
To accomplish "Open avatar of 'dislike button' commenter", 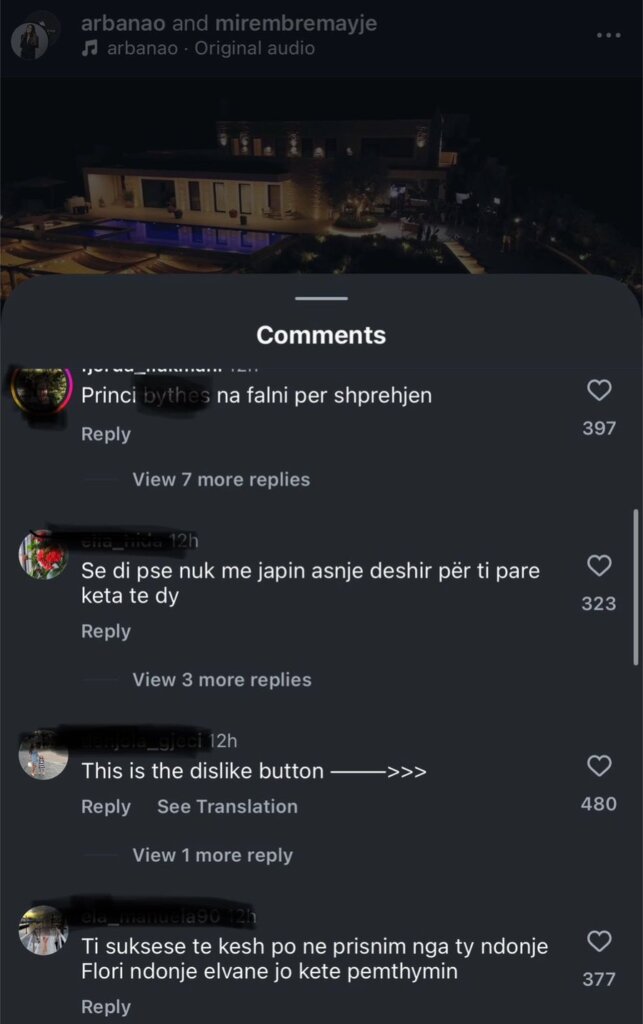I will [44, 755].
